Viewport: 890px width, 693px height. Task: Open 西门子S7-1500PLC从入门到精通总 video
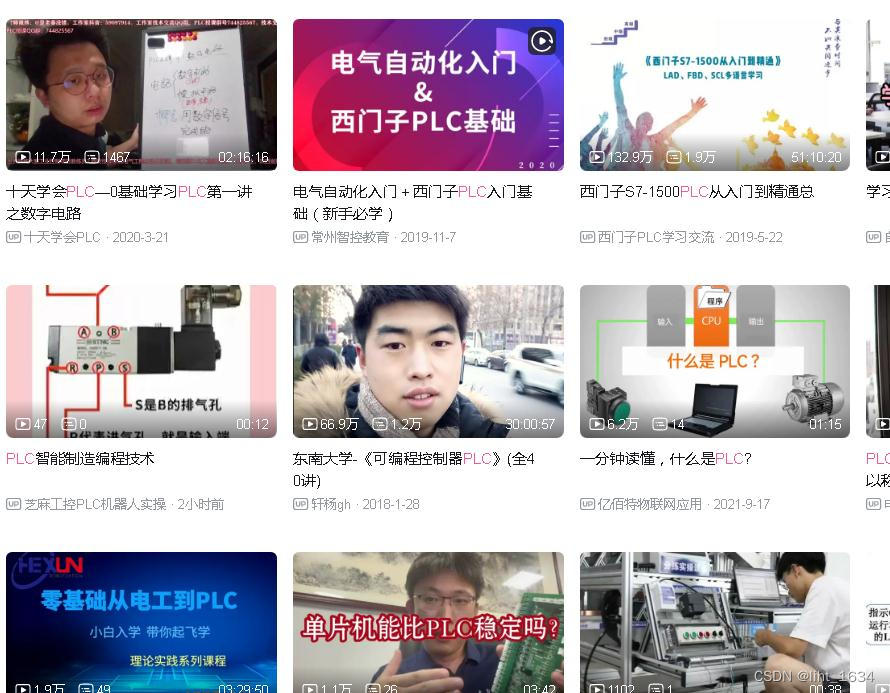pyautogui.click(x=714, y=95)
